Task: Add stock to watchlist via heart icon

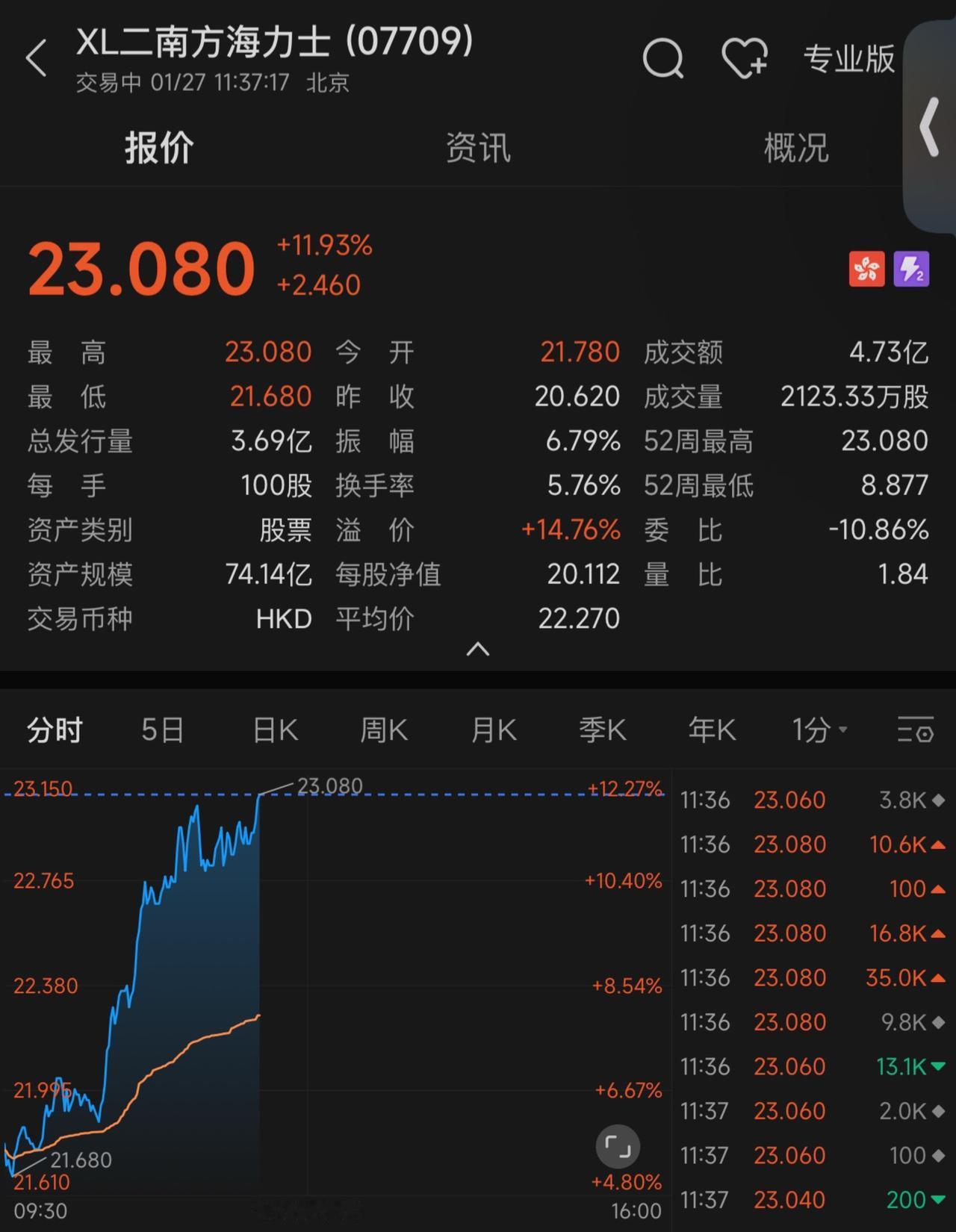Action: [745, 58]
